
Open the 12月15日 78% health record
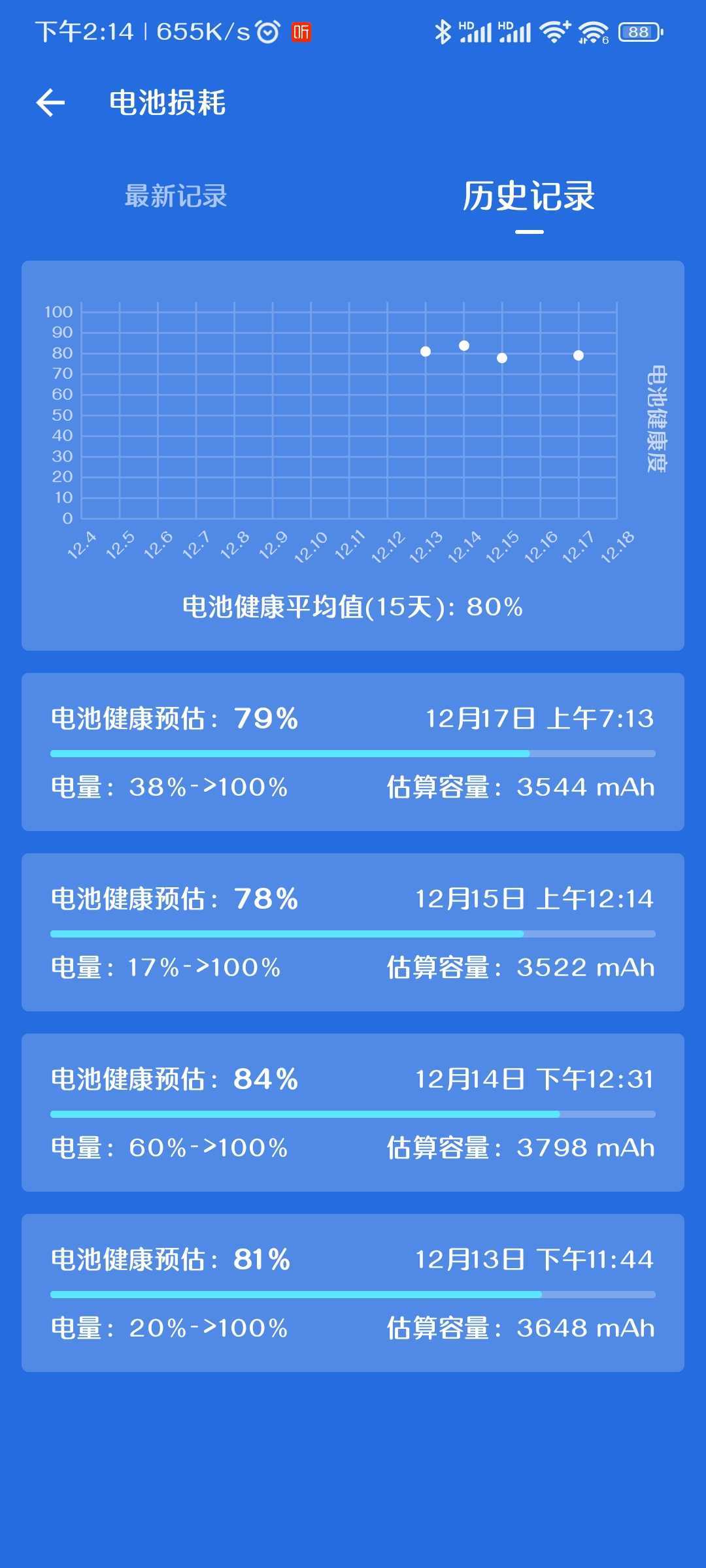(353, 932)
